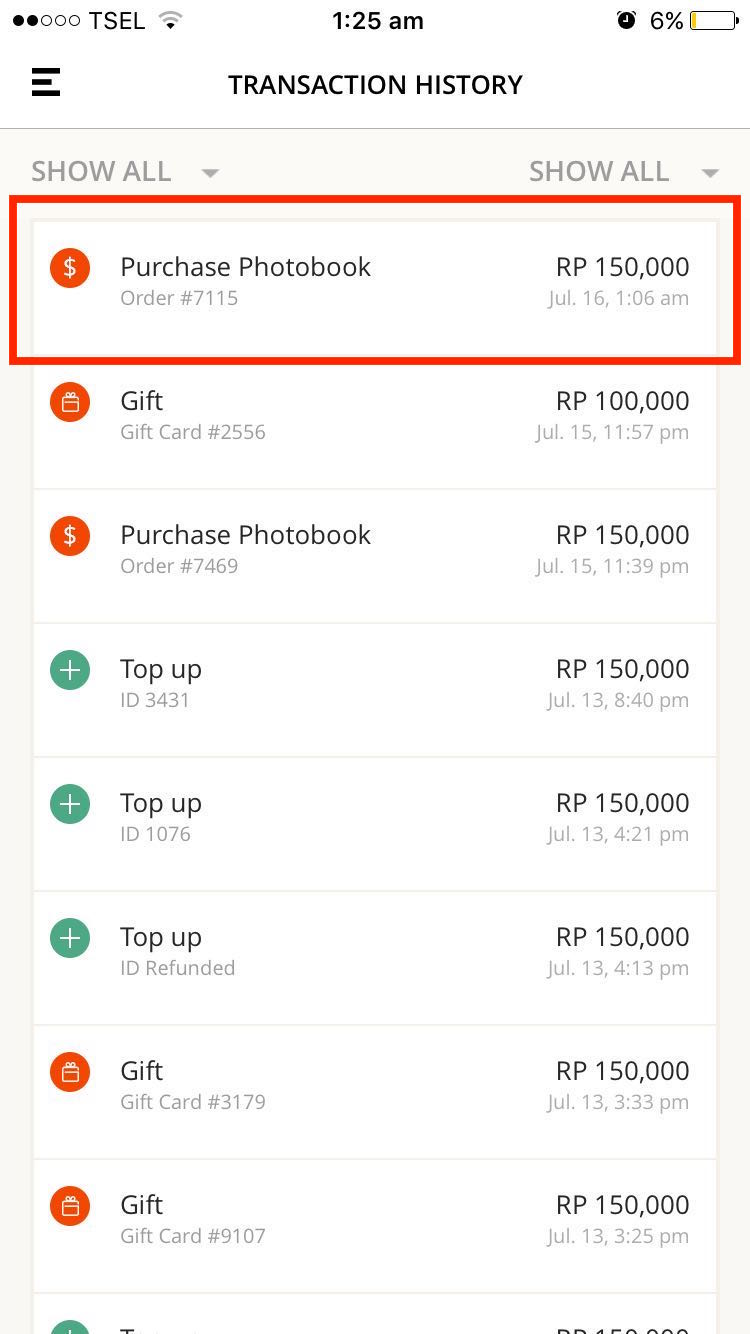This screenshot has width=750, height=1334.
Task: Open Purchase Photobook Order #7115
Action: click(375, 288)
